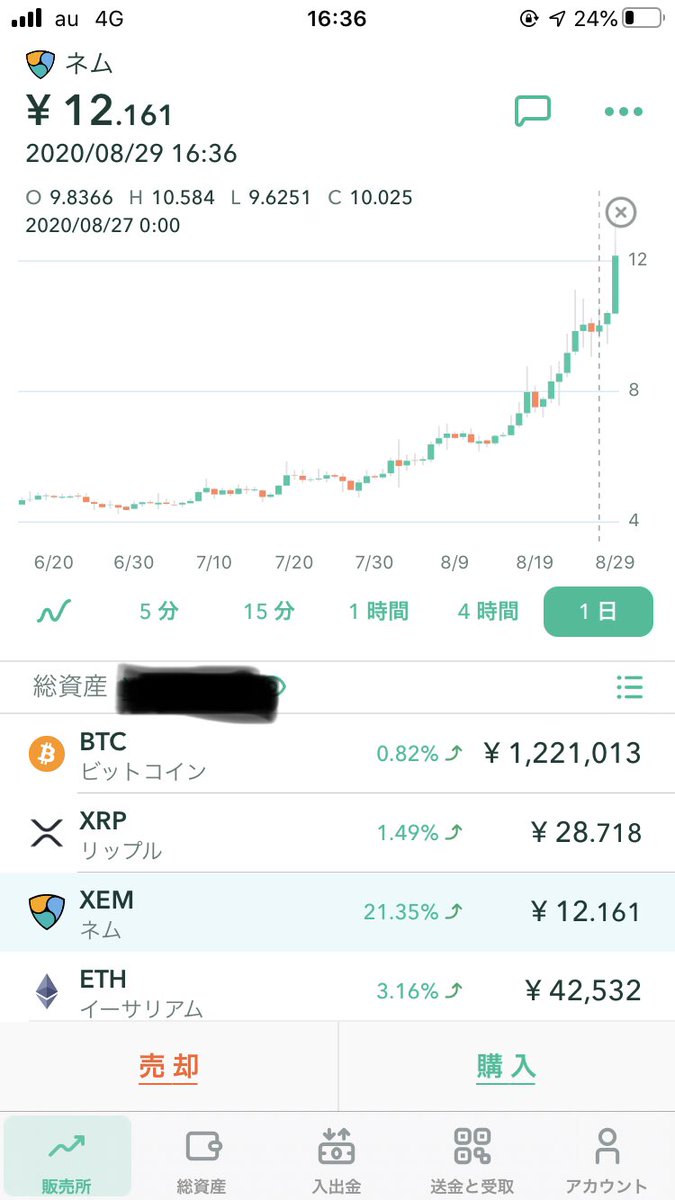Open the 入出金 deposit/withdraw tab

(336, 1158)
